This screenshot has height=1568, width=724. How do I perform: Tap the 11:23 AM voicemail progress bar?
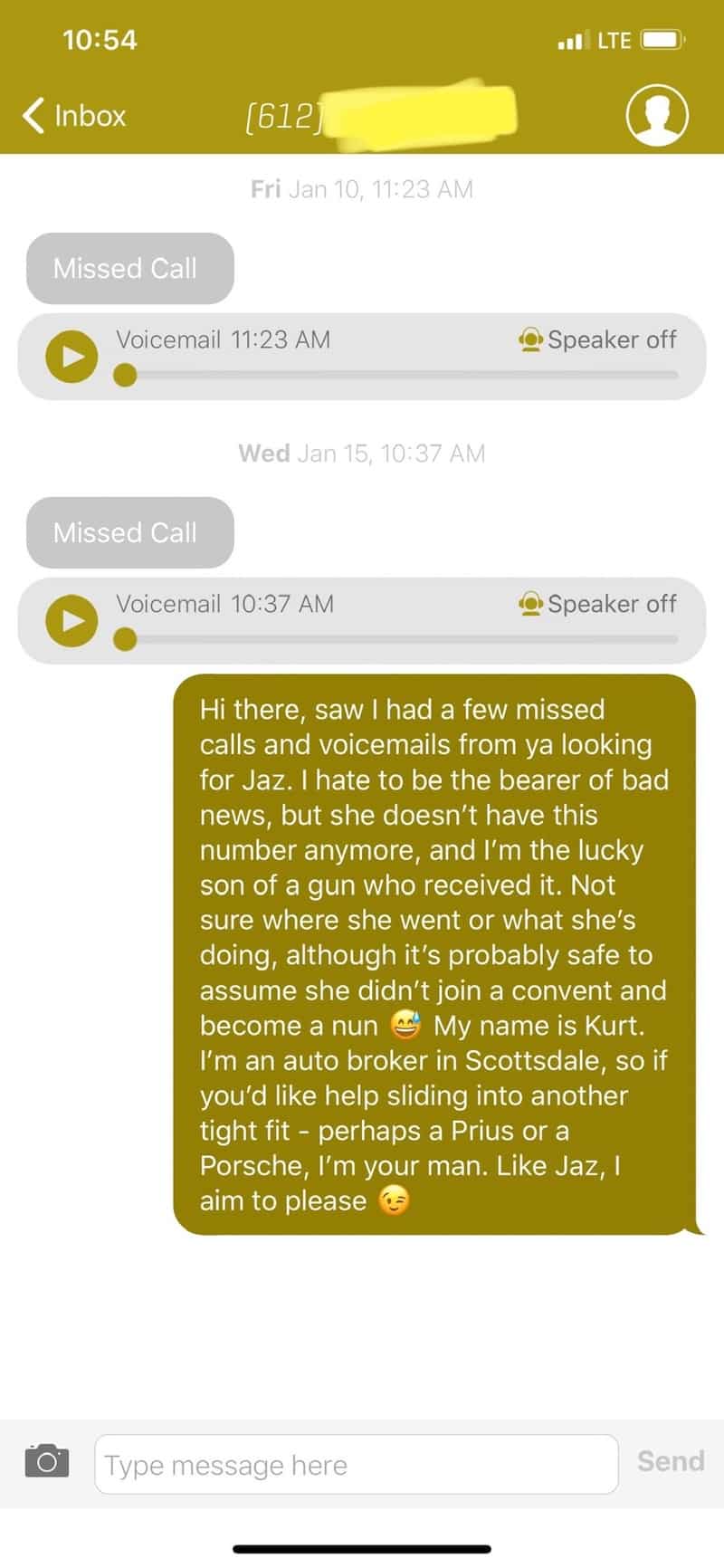[x=396, y=375]
